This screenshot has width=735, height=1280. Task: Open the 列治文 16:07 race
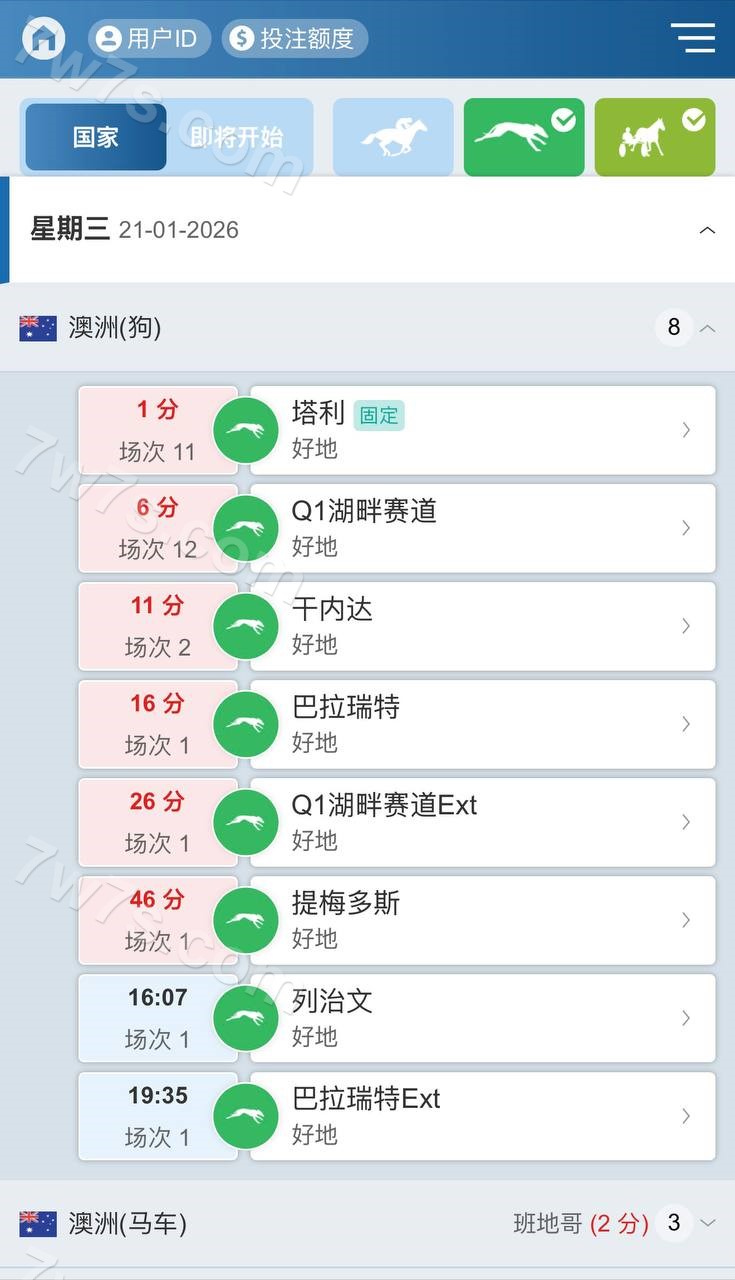click(x=482, y=1018)
